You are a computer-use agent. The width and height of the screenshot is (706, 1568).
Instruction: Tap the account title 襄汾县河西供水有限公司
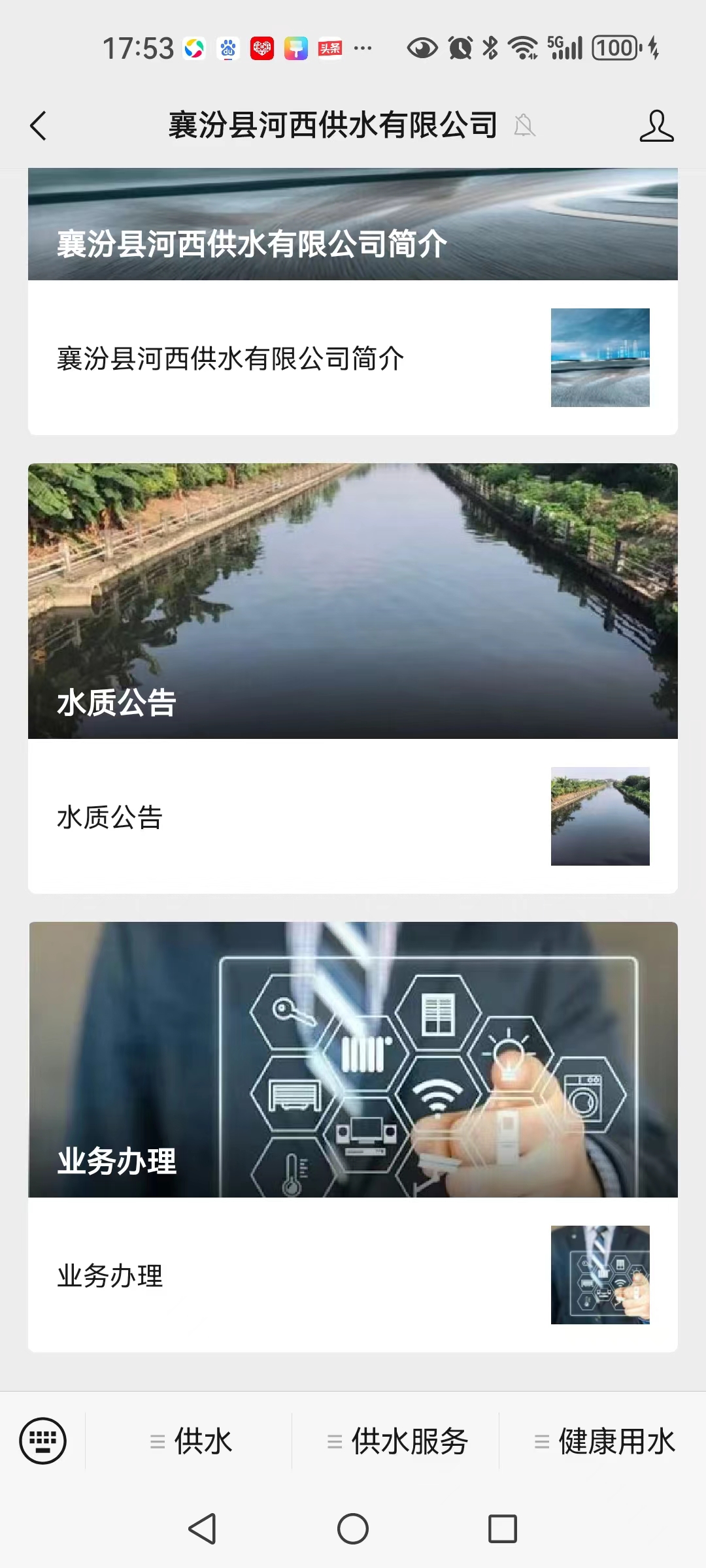[x=332, y=124]
